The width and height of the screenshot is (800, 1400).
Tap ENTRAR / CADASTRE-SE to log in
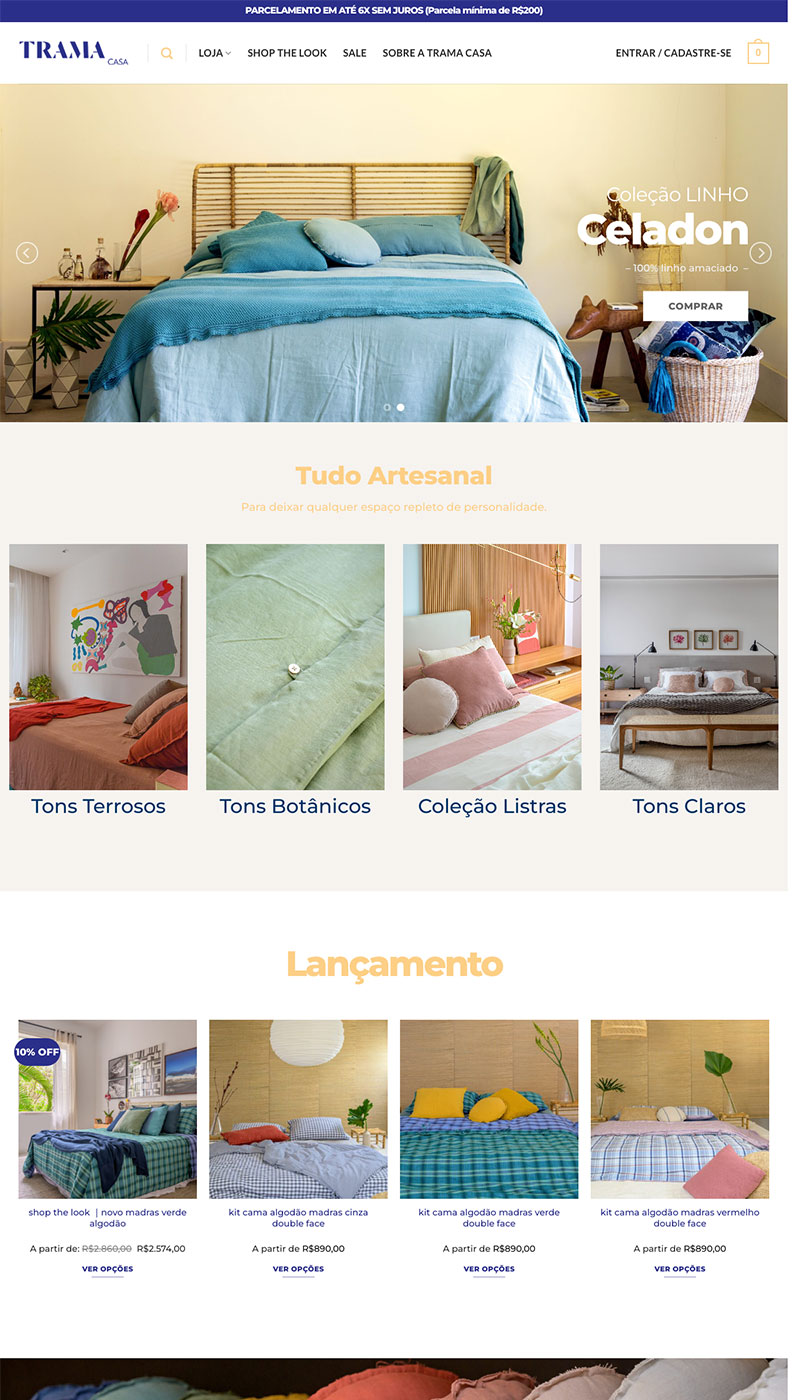coord(673,53)
